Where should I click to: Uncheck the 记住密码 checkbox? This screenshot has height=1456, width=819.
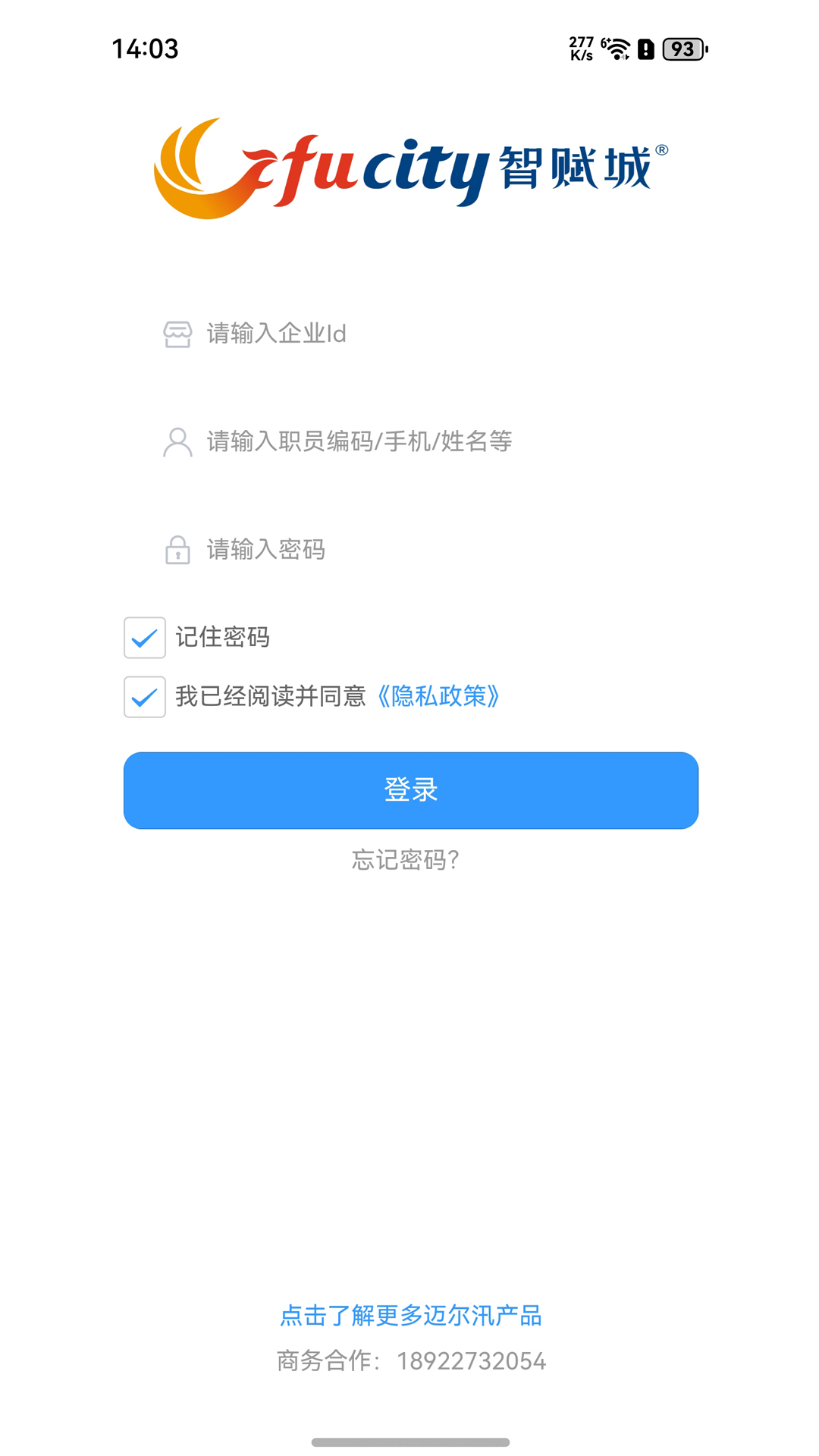pyautogui.click(x=145, y=638)
